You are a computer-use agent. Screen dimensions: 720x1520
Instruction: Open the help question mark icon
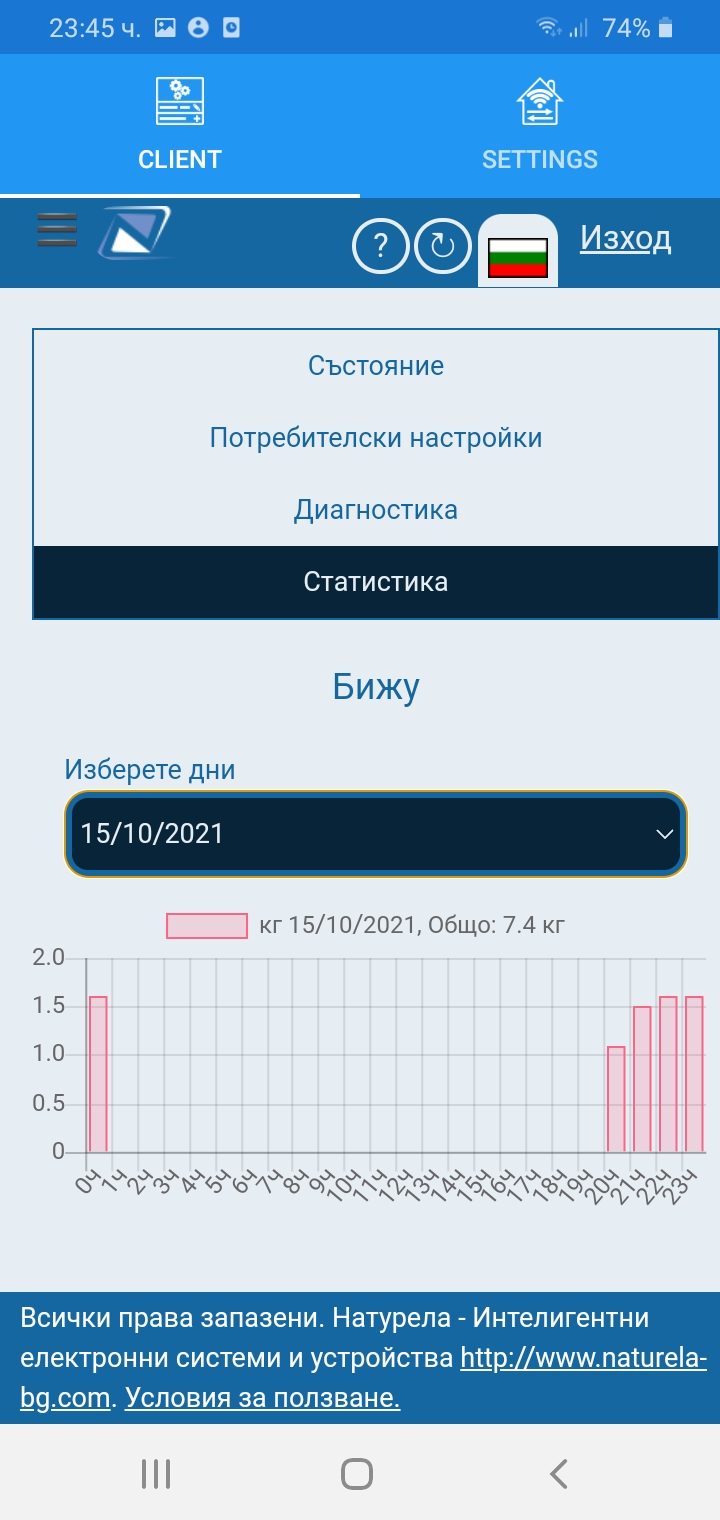380,246
